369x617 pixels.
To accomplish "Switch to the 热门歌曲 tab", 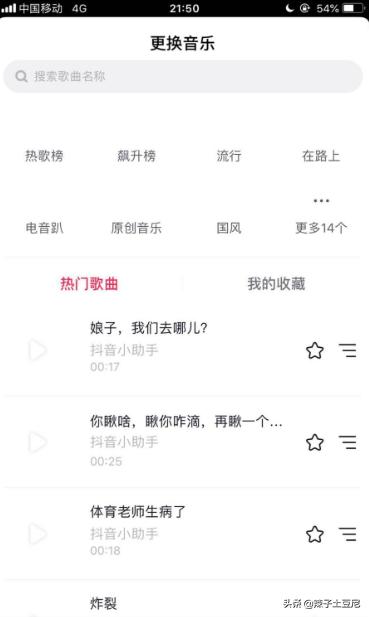I will 89,284.
